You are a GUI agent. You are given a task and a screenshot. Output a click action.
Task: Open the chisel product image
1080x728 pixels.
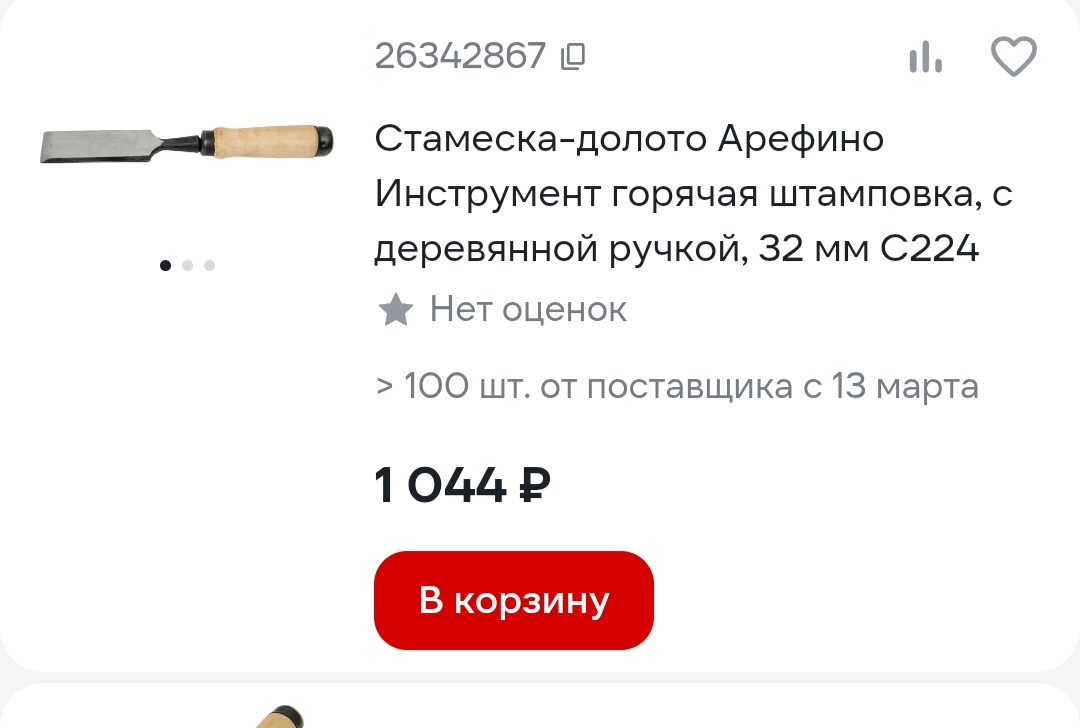pyautogui.click(x=186, y=144)
